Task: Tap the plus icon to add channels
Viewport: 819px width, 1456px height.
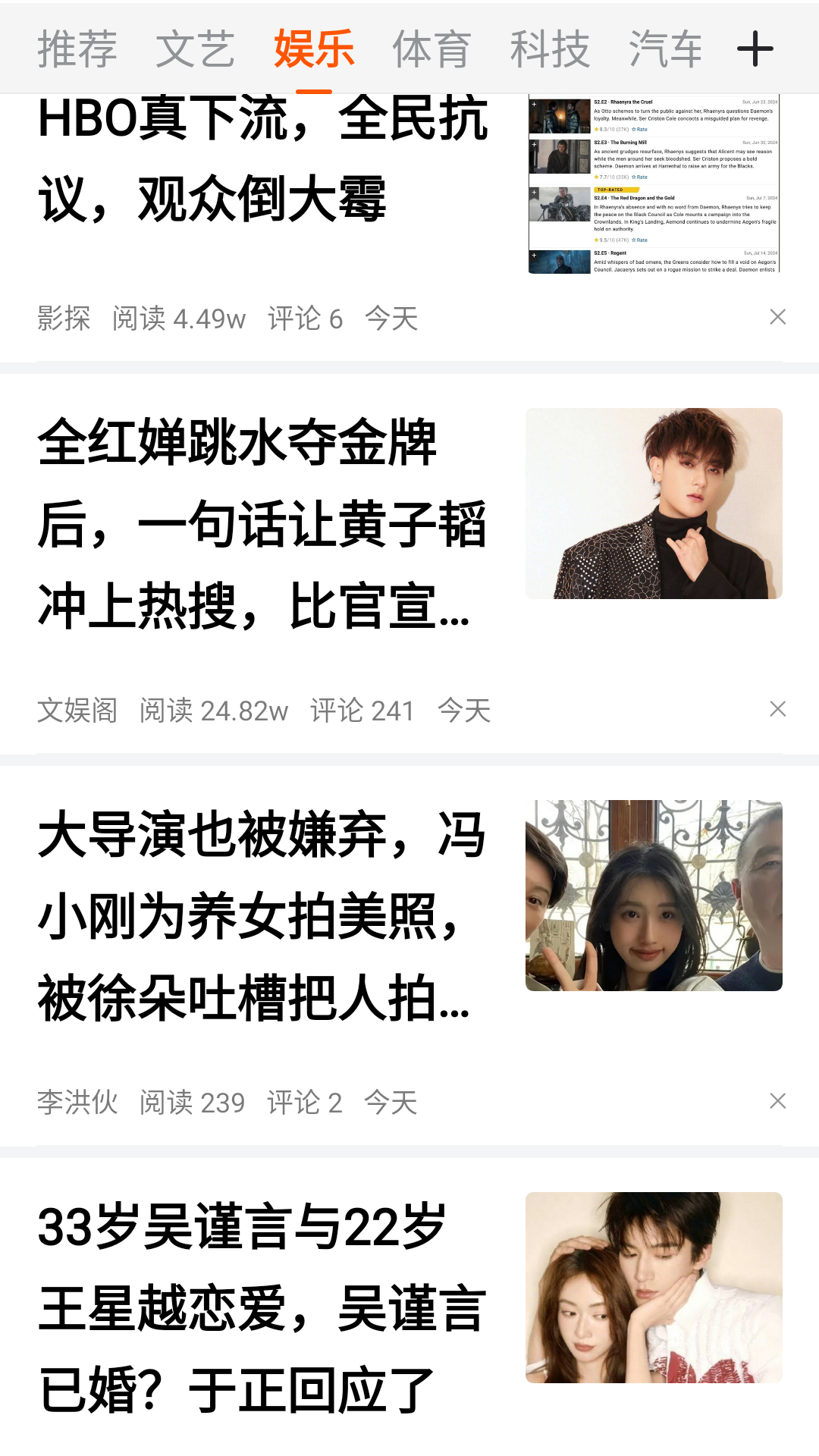Action: coord(755,49)
